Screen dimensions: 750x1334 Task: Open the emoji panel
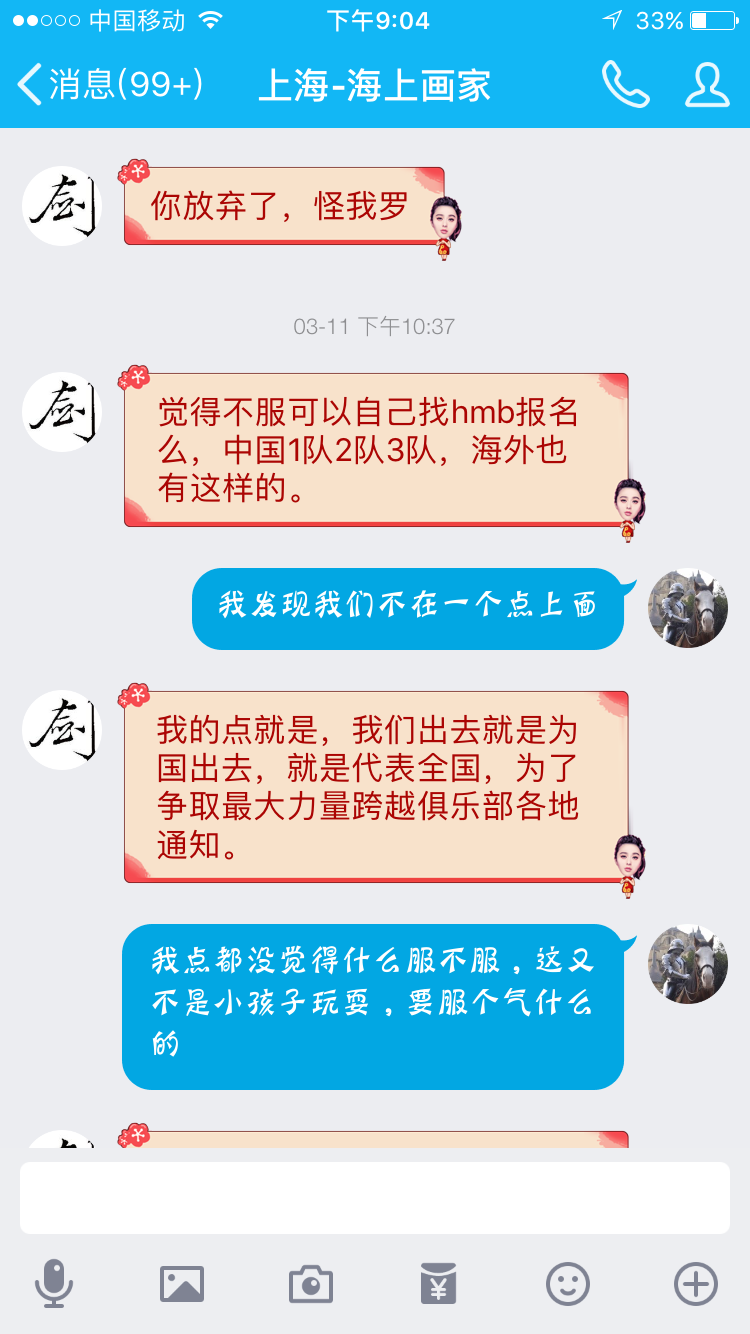tap(567, 1283)
